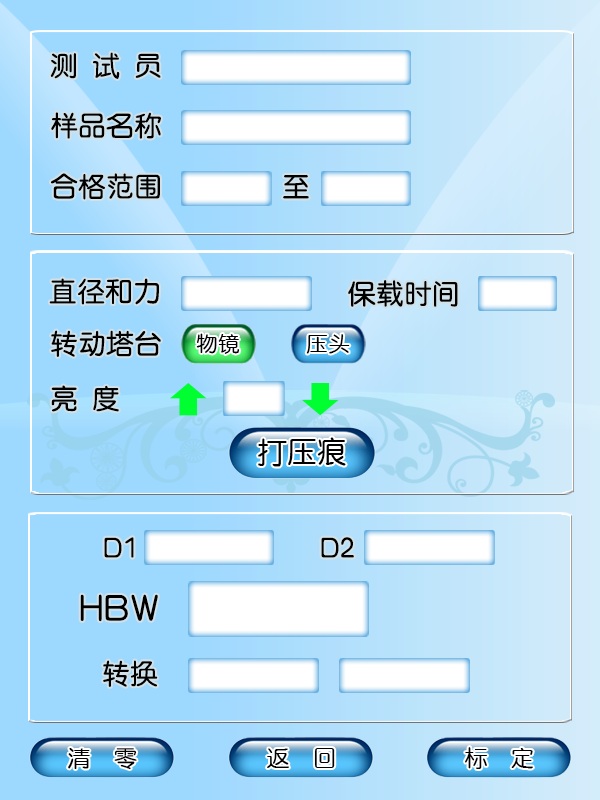The image size is (600, 800).
Task: Select the 合格范围 upper limit field after 至
Action: pyautogui.click(x=366, y=187)
